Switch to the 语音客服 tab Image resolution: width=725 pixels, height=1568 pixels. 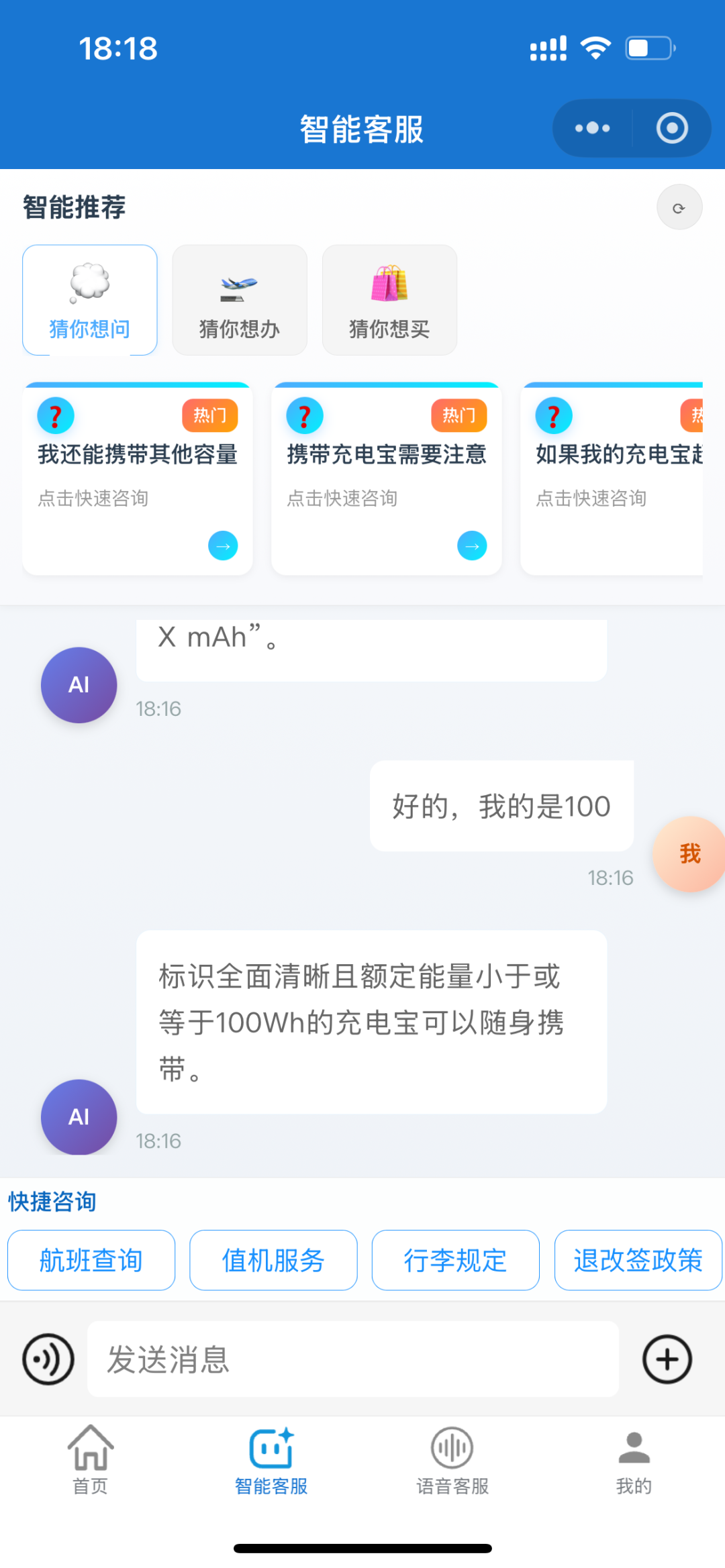[x=452, y=1460]
